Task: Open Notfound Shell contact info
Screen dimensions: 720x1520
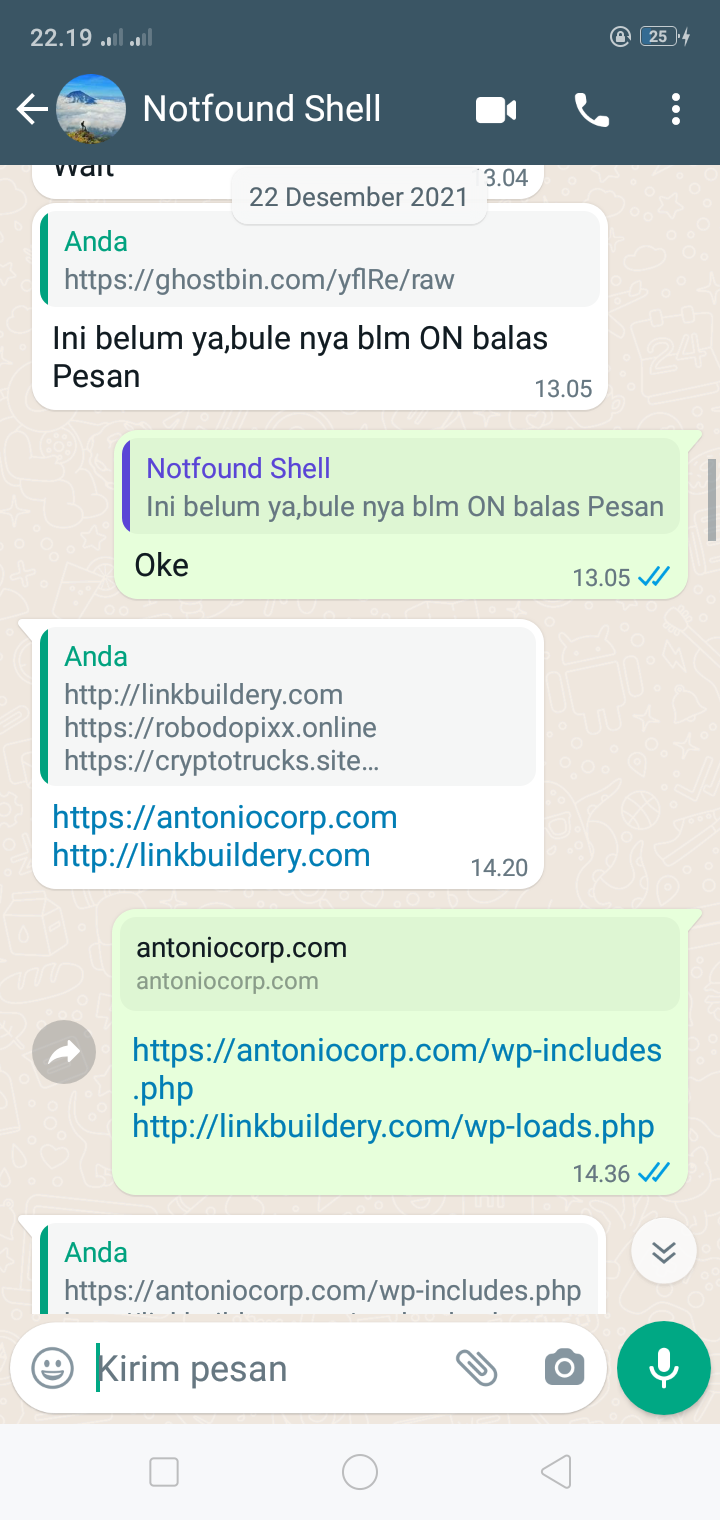Action: point(262,109)
